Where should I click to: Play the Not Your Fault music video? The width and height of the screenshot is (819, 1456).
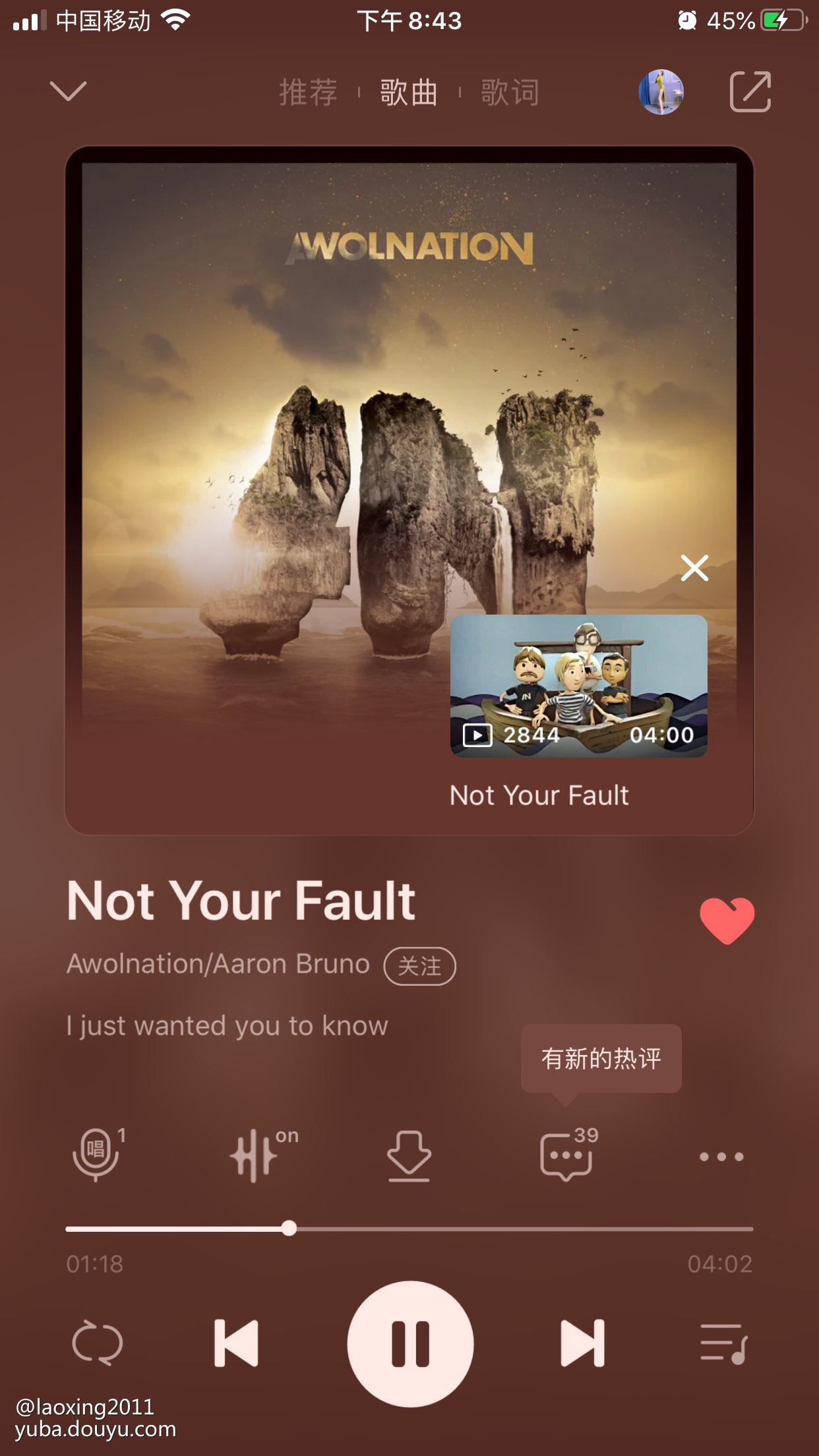[x=578, y=686]
